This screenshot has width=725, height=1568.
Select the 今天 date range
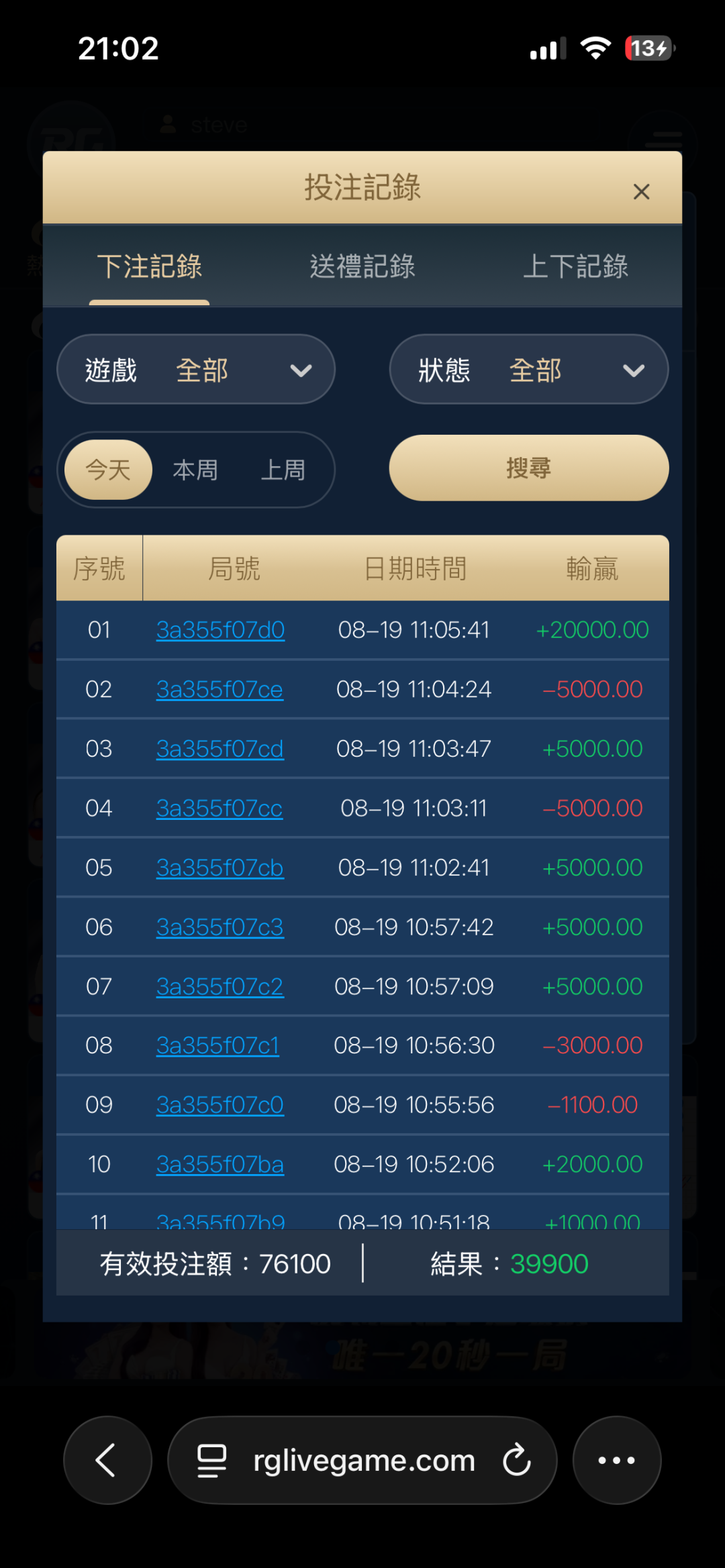(x=108, y=470)
